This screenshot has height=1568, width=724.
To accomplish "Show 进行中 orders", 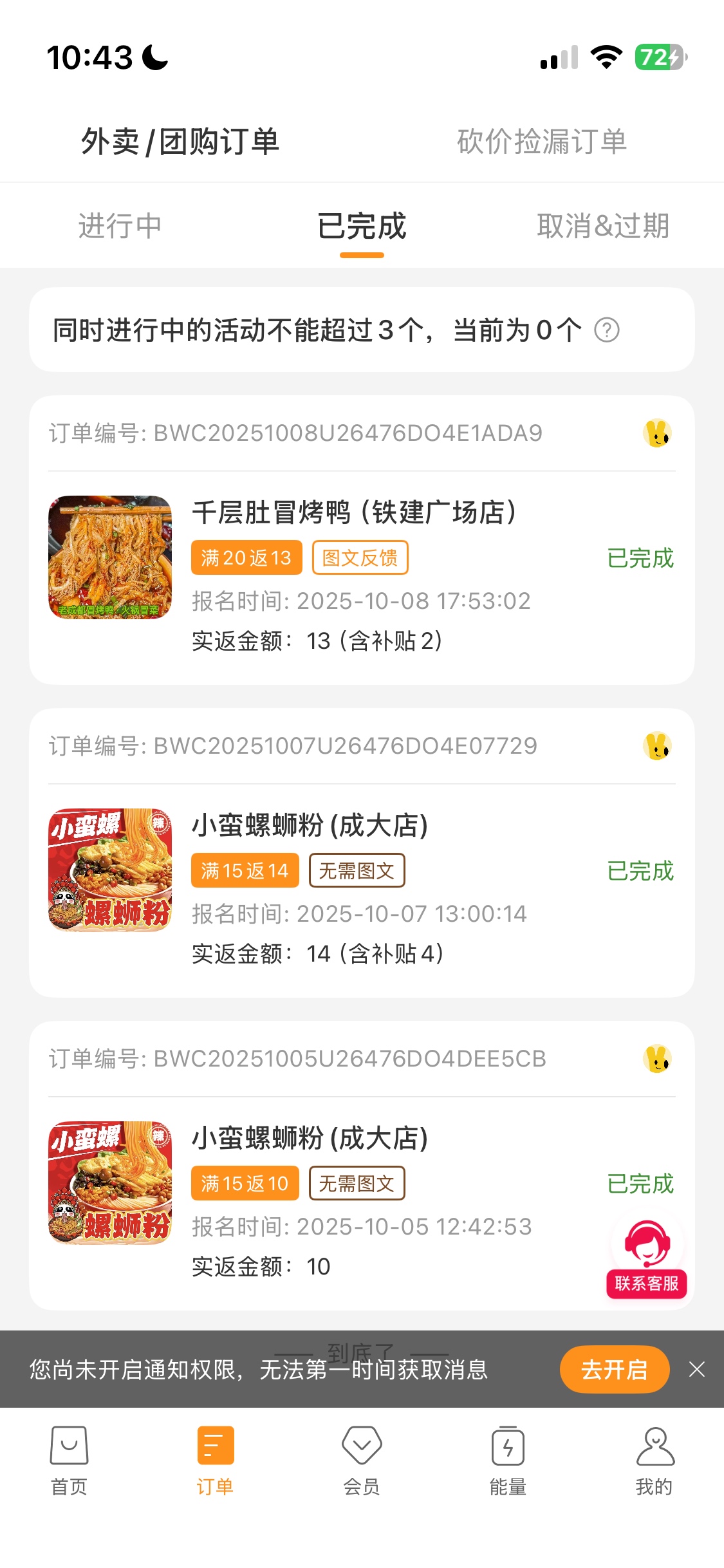I will [x=120, y=226].
